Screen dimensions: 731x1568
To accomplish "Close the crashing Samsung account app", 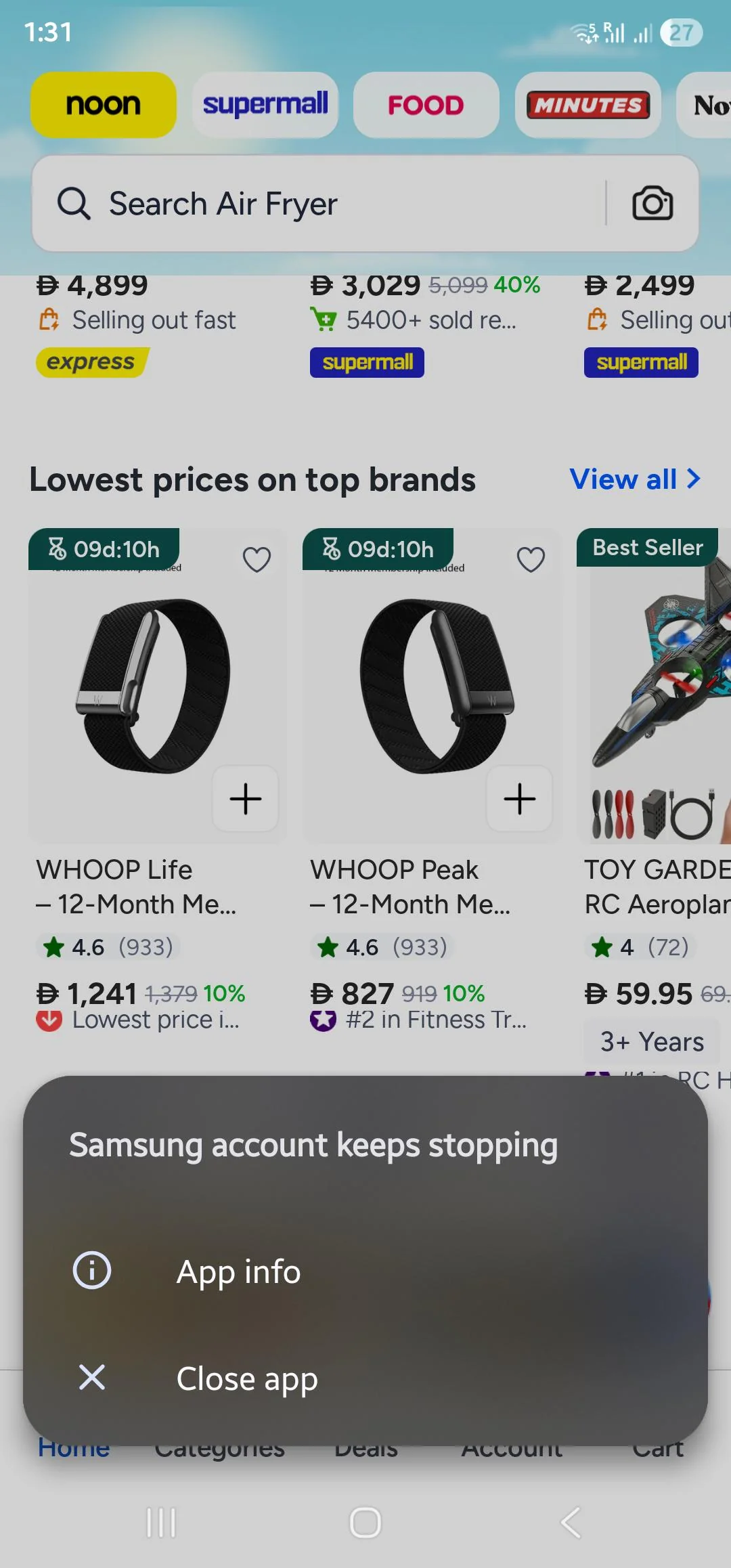I will pyautogui.click(x=246, y=1378).
